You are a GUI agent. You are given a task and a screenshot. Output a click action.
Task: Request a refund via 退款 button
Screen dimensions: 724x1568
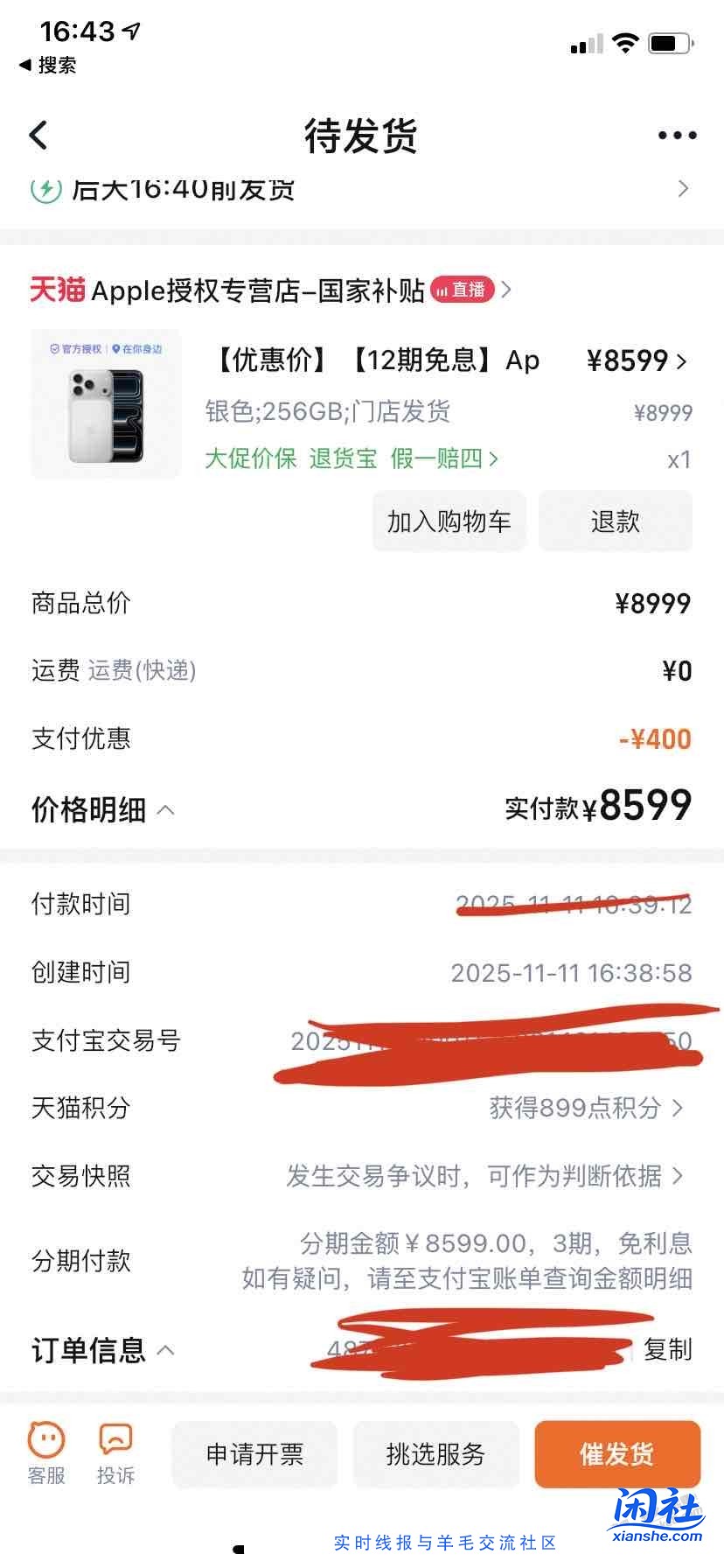616,521
